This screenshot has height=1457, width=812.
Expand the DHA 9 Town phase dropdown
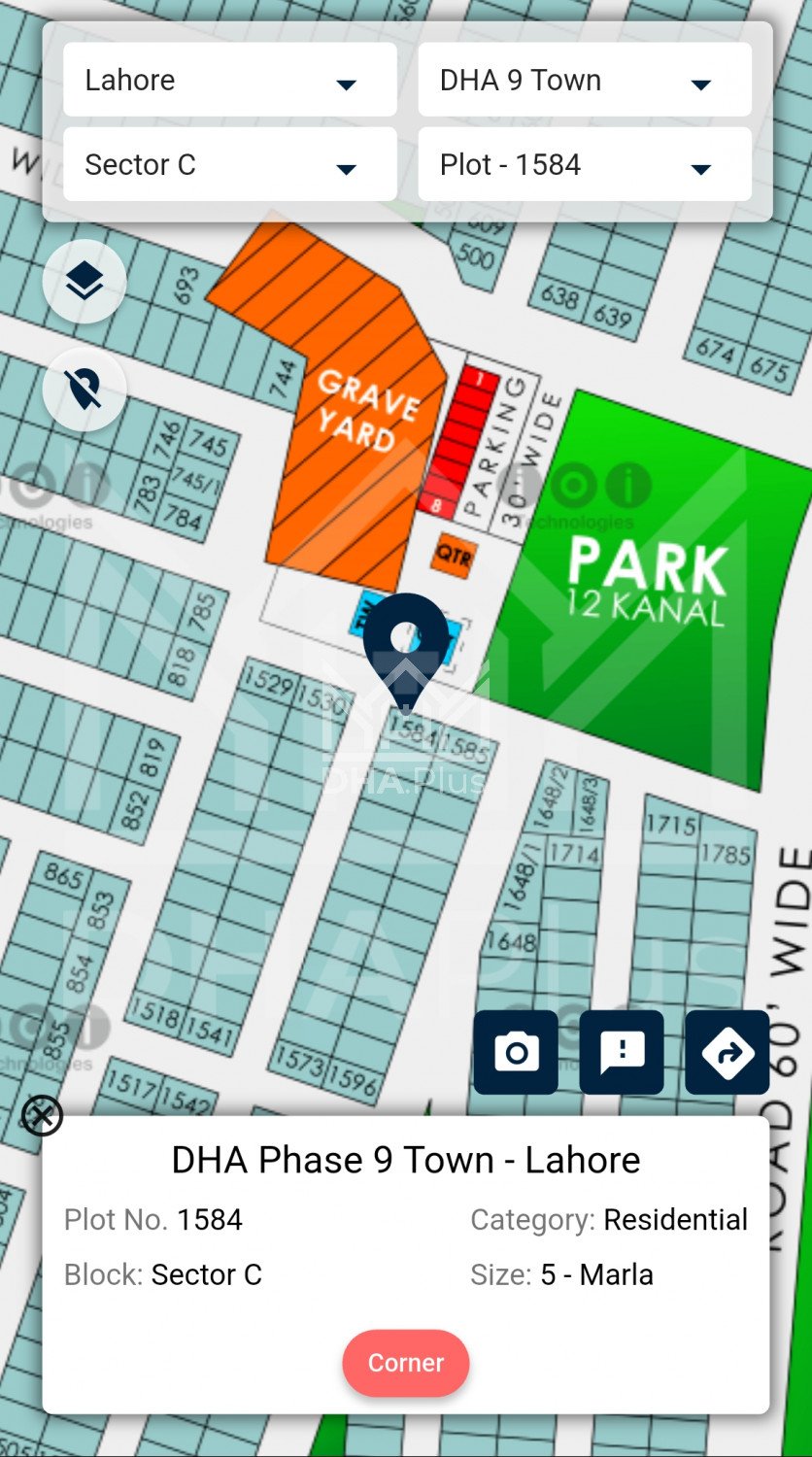(584, 81)
